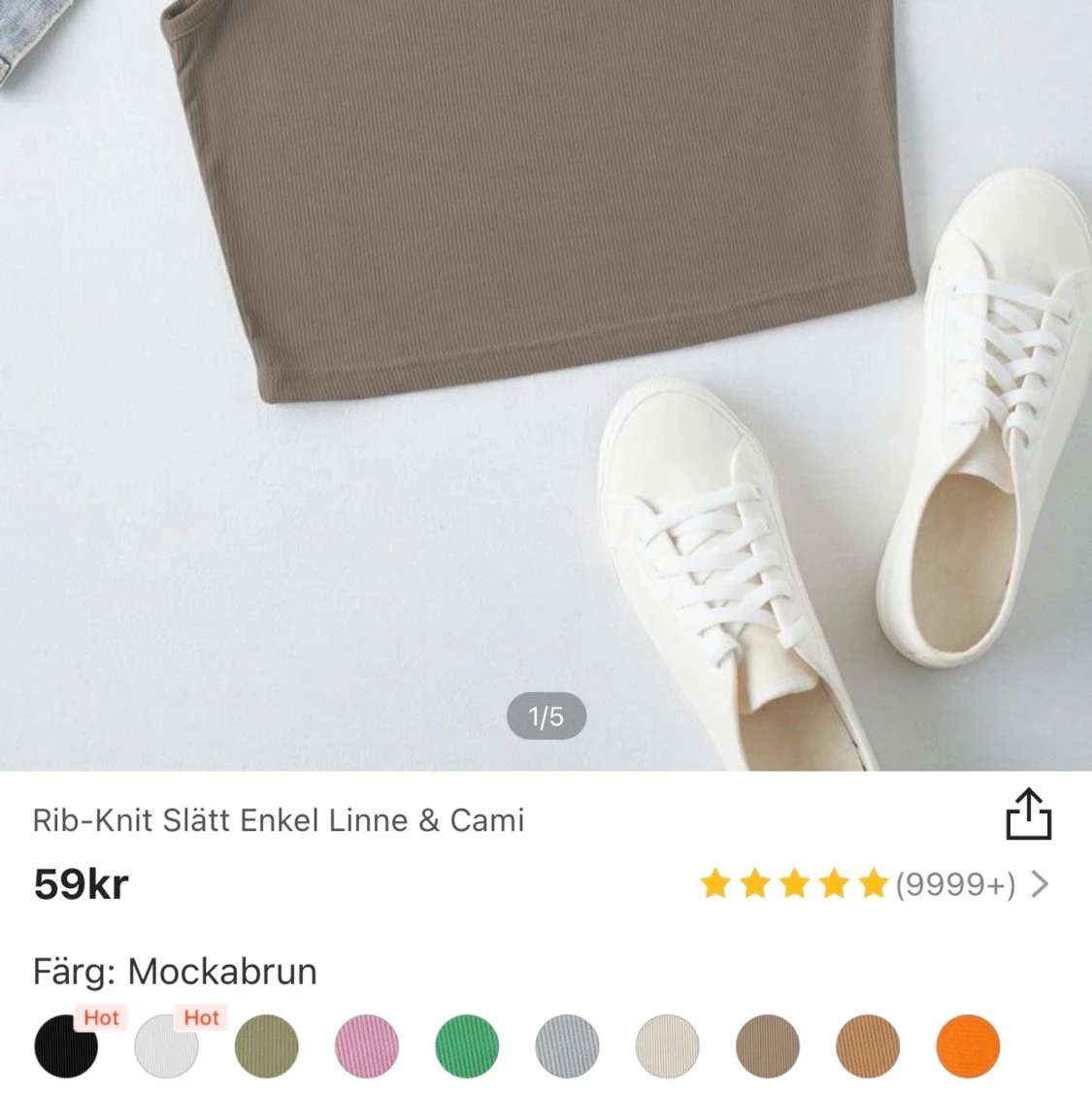
Task: Share this rib-knit cami product
Action: click(1028, 813)
